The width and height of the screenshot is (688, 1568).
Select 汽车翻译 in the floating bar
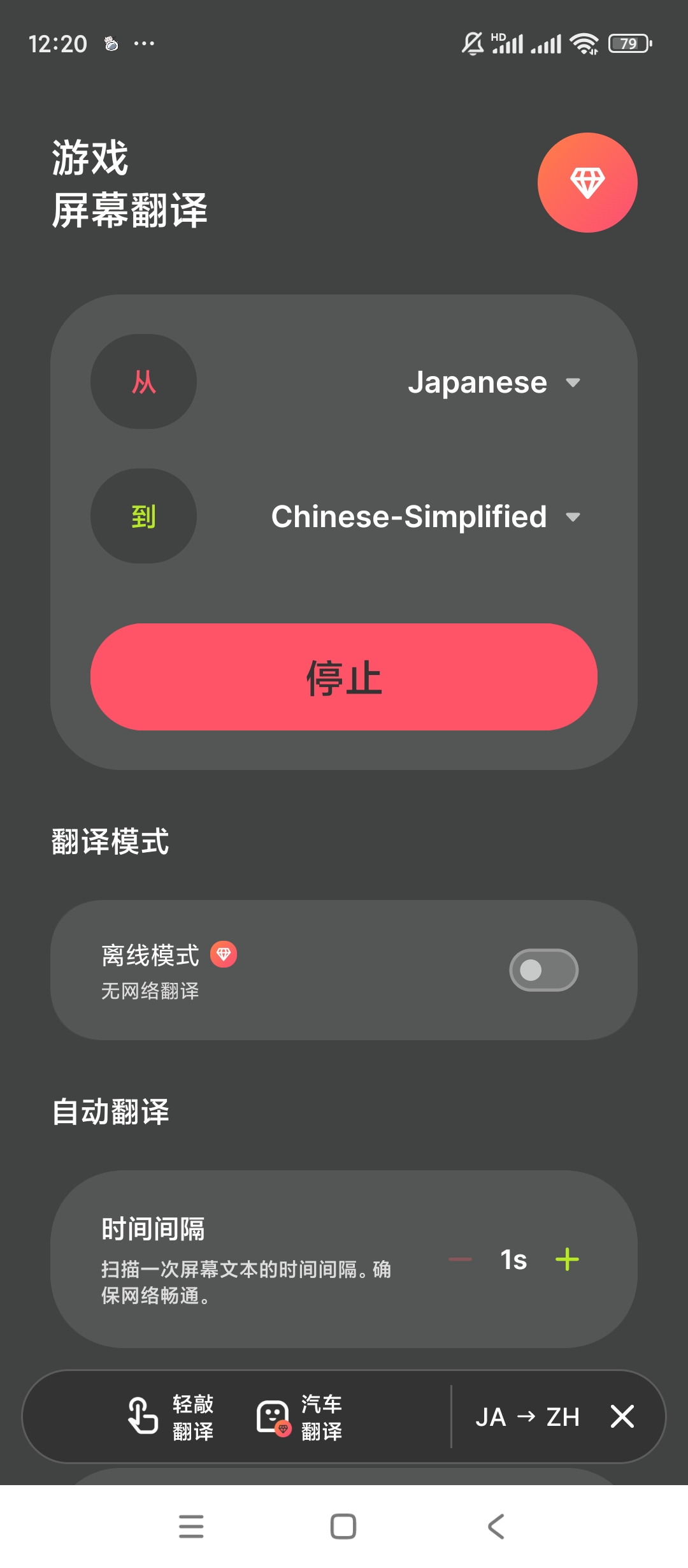tap(299, 1416)
